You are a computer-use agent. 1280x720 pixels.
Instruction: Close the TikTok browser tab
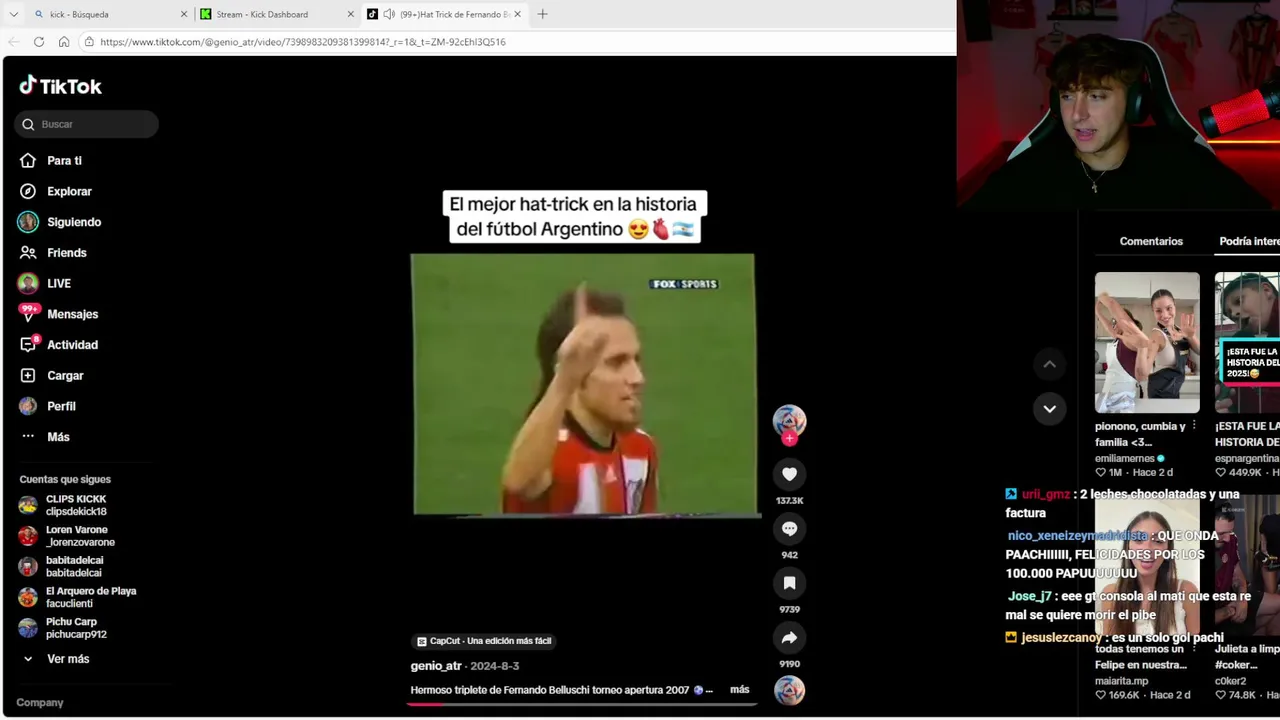coord(517,14)
